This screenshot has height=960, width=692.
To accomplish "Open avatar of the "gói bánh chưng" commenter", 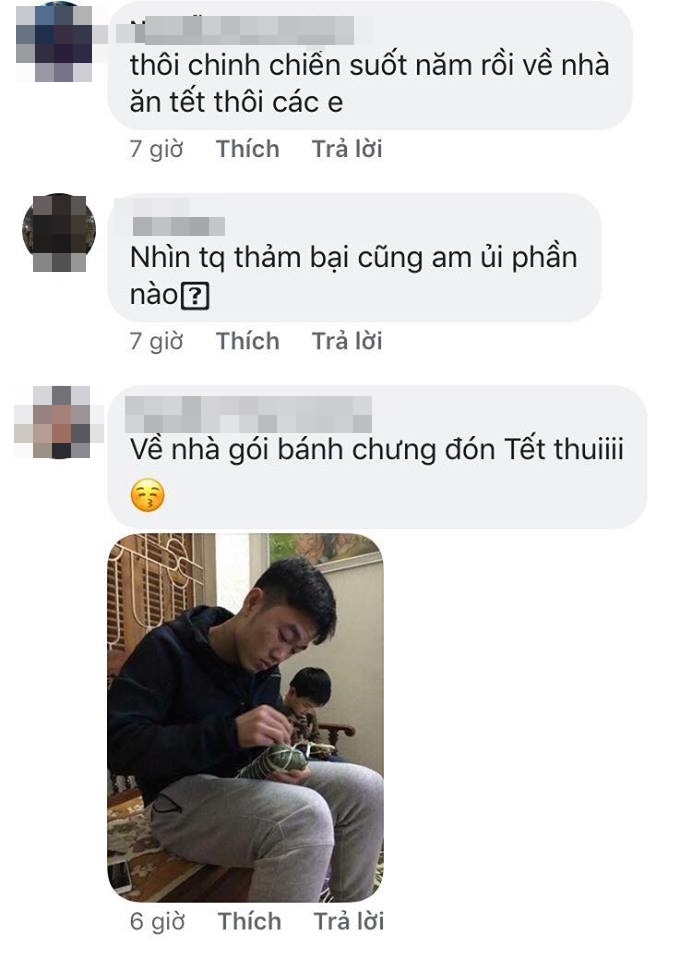I will point(59,423).
